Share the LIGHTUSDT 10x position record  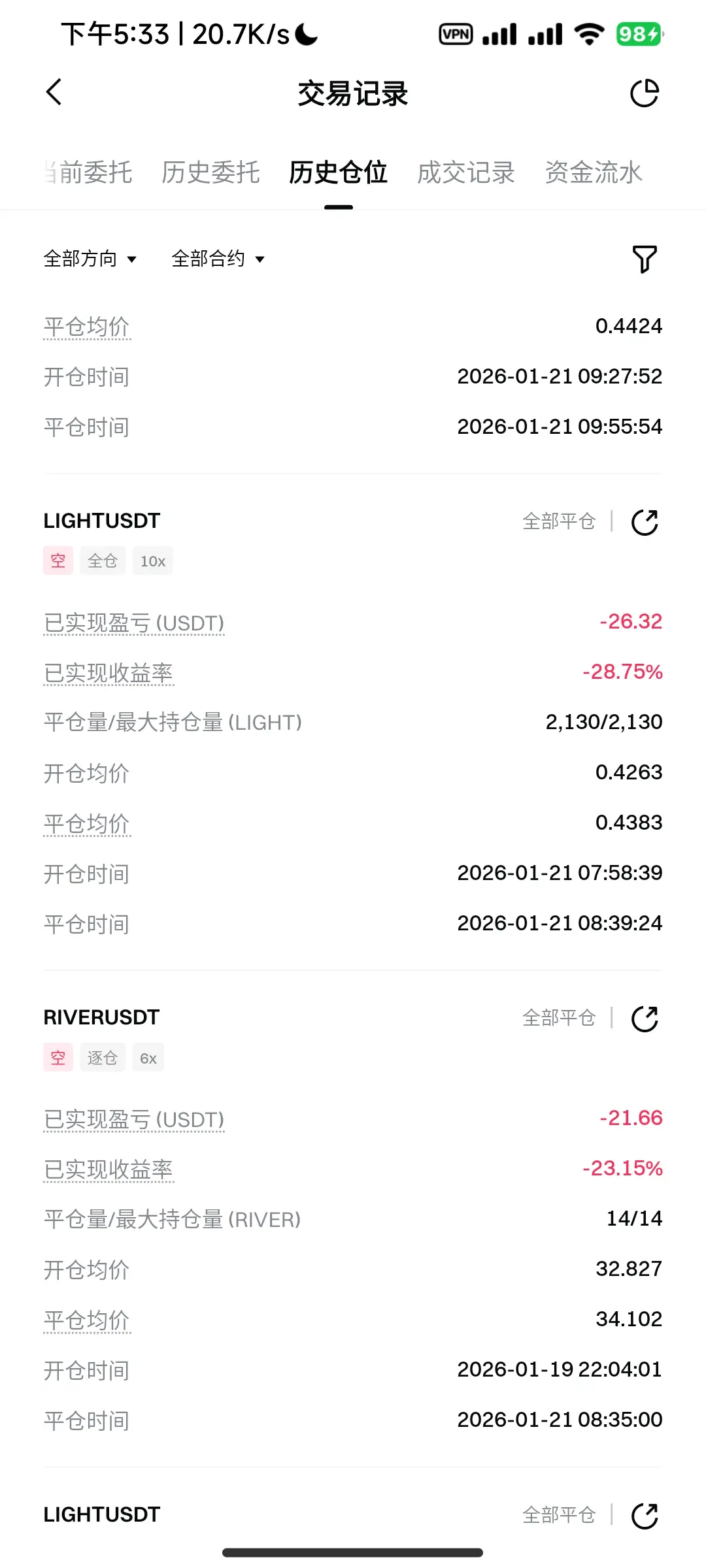coord(645,522)
